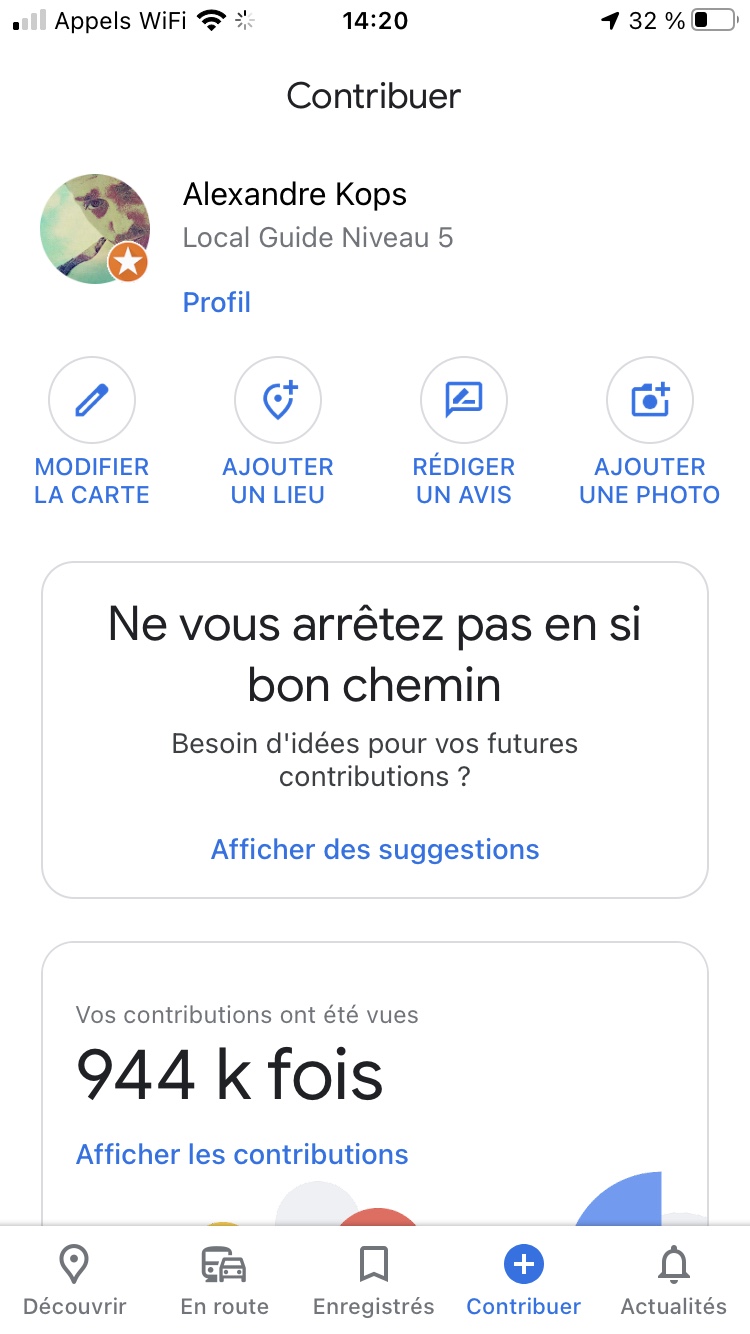Select the Contribuer tab
This screenshot has height=1334, width=750.
tap(524, 1280)
